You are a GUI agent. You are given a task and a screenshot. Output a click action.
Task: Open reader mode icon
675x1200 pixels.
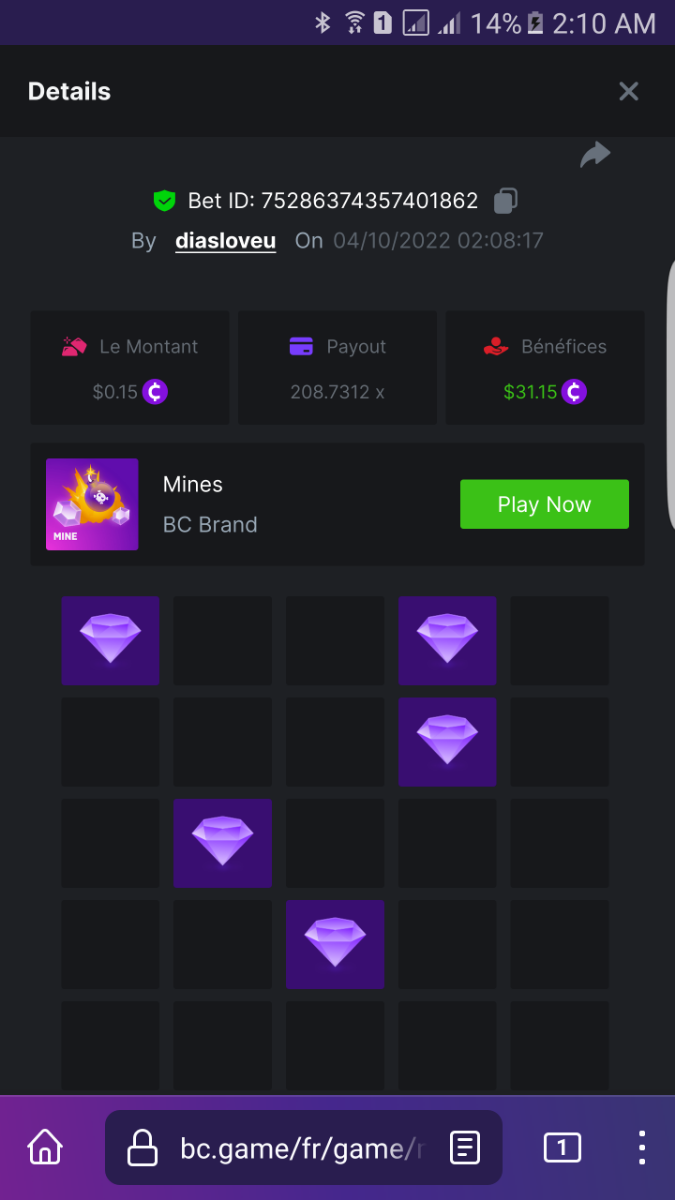tap(465, 1148)
